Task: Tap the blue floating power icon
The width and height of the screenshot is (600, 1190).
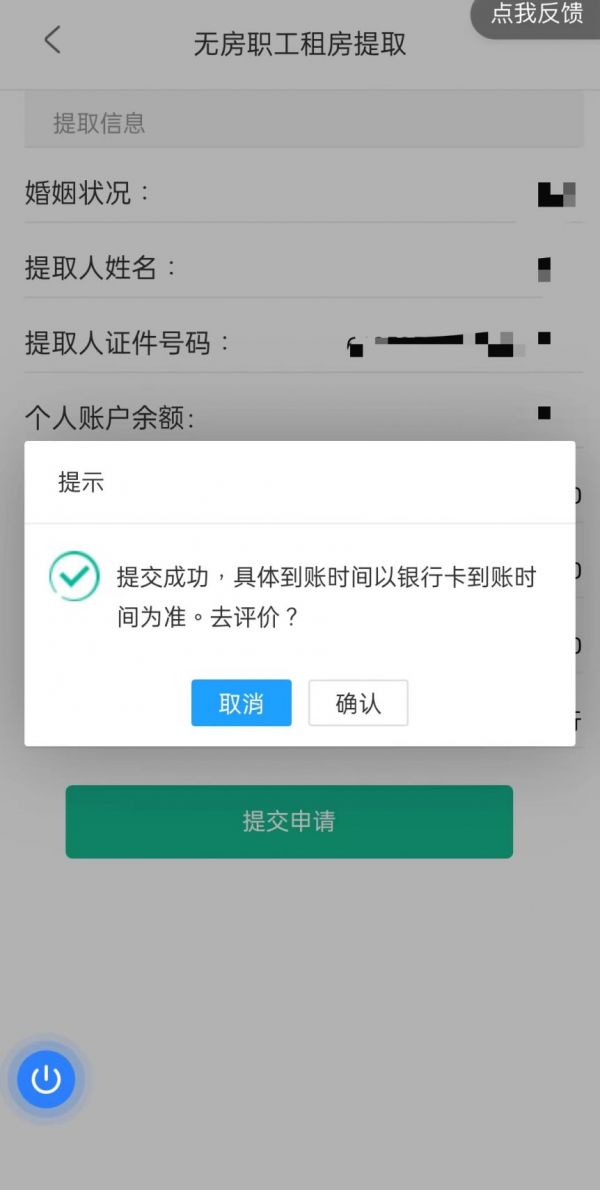Action: (46, 1078)
